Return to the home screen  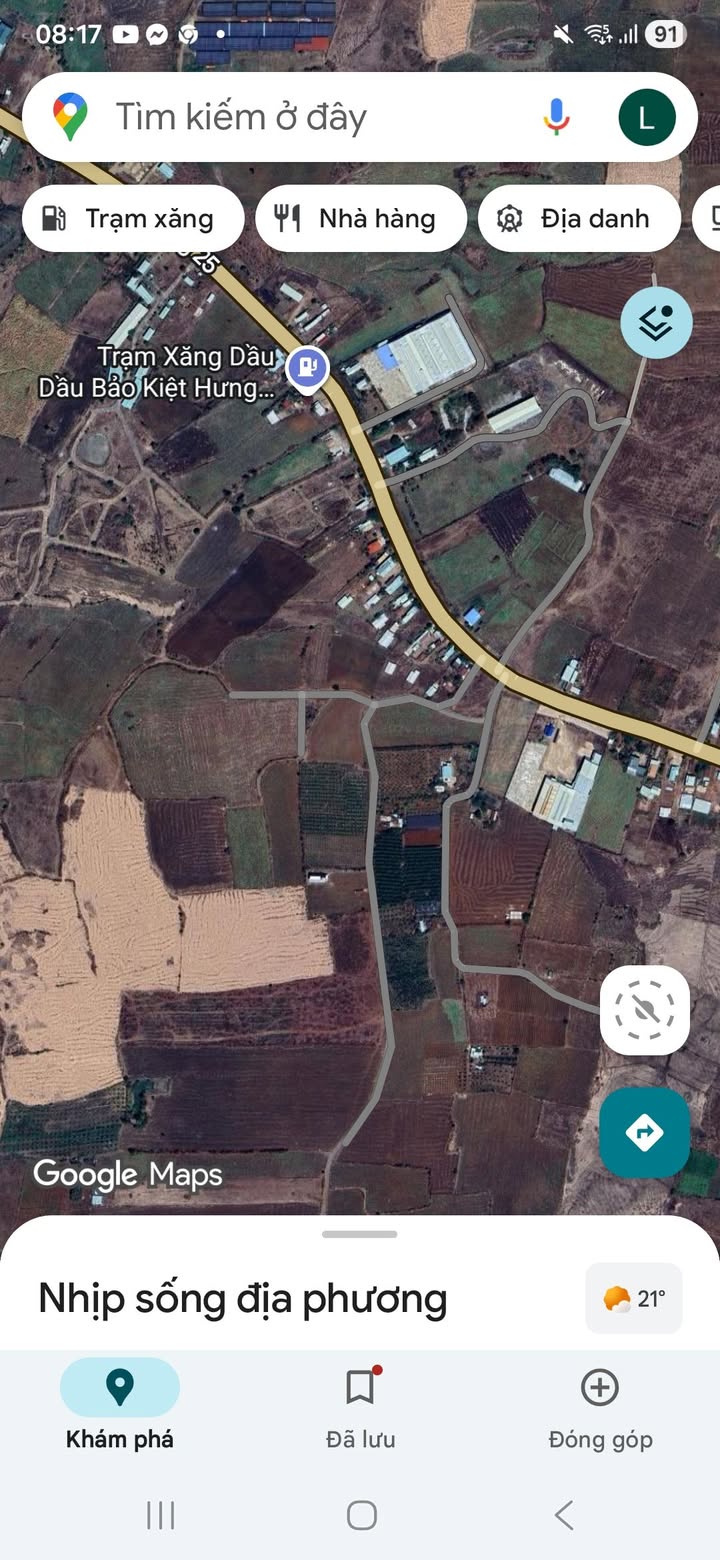[361, 1515]
